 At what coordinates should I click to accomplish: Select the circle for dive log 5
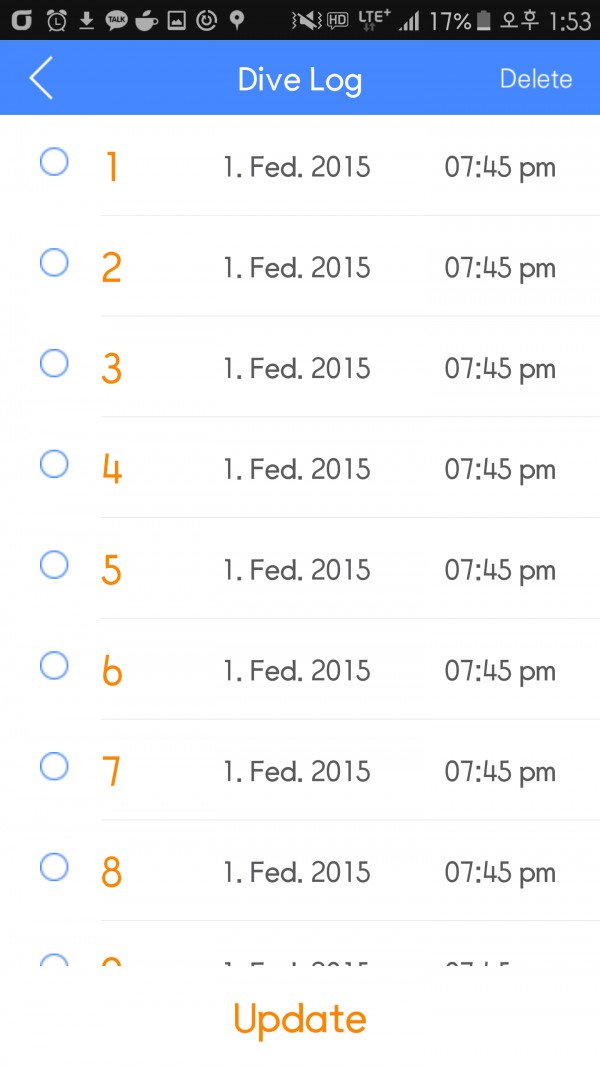click(54, 565)
